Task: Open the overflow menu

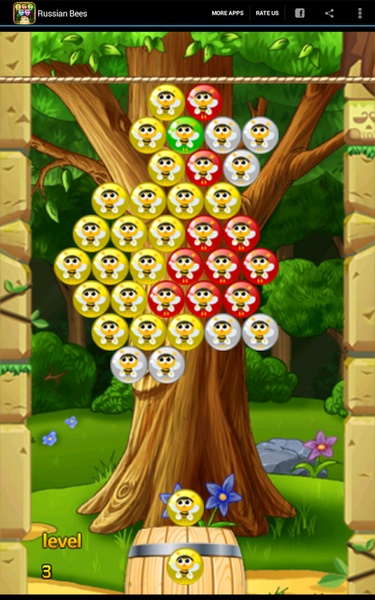Action: [359, 13]
